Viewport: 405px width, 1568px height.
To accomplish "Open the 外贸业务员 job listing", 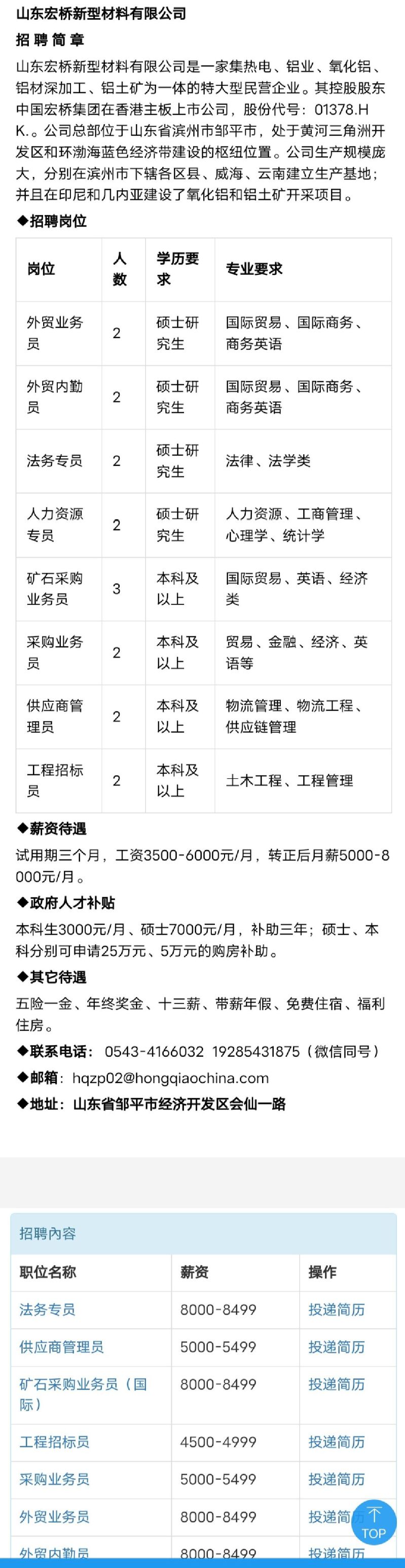I will click(x=54, y=1516).
